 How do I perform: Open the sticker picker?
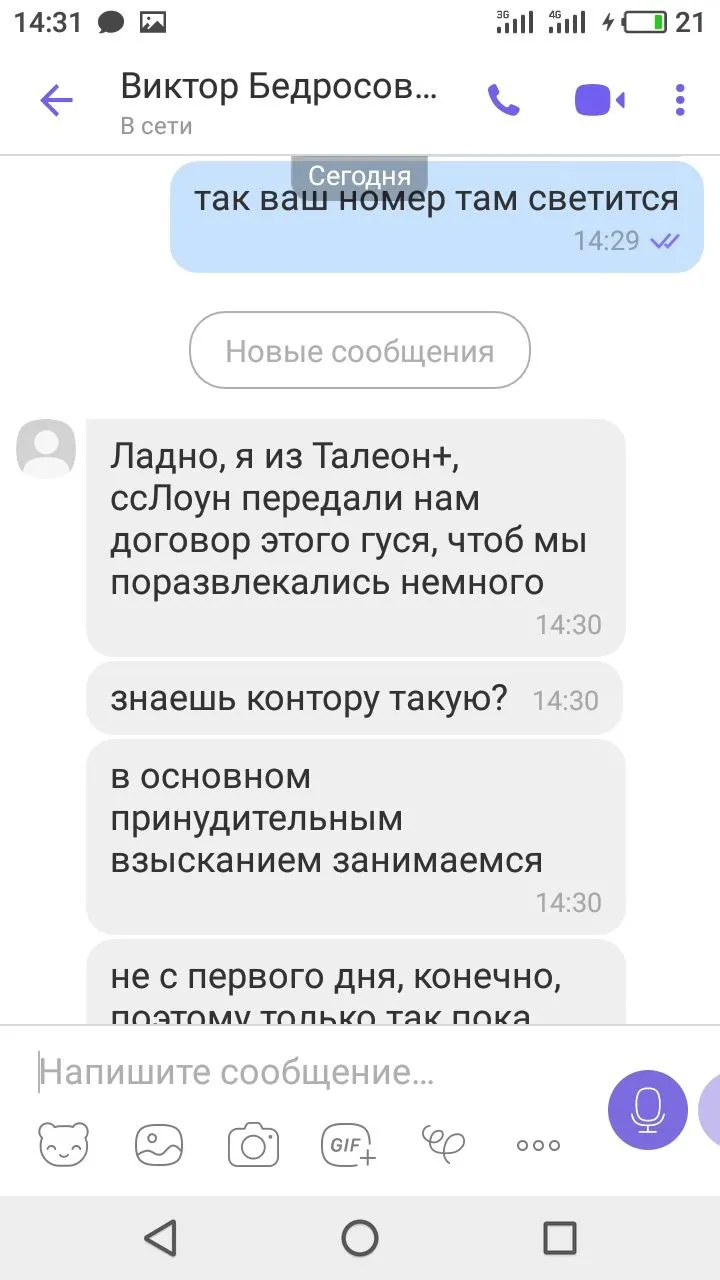(64, 1145)
